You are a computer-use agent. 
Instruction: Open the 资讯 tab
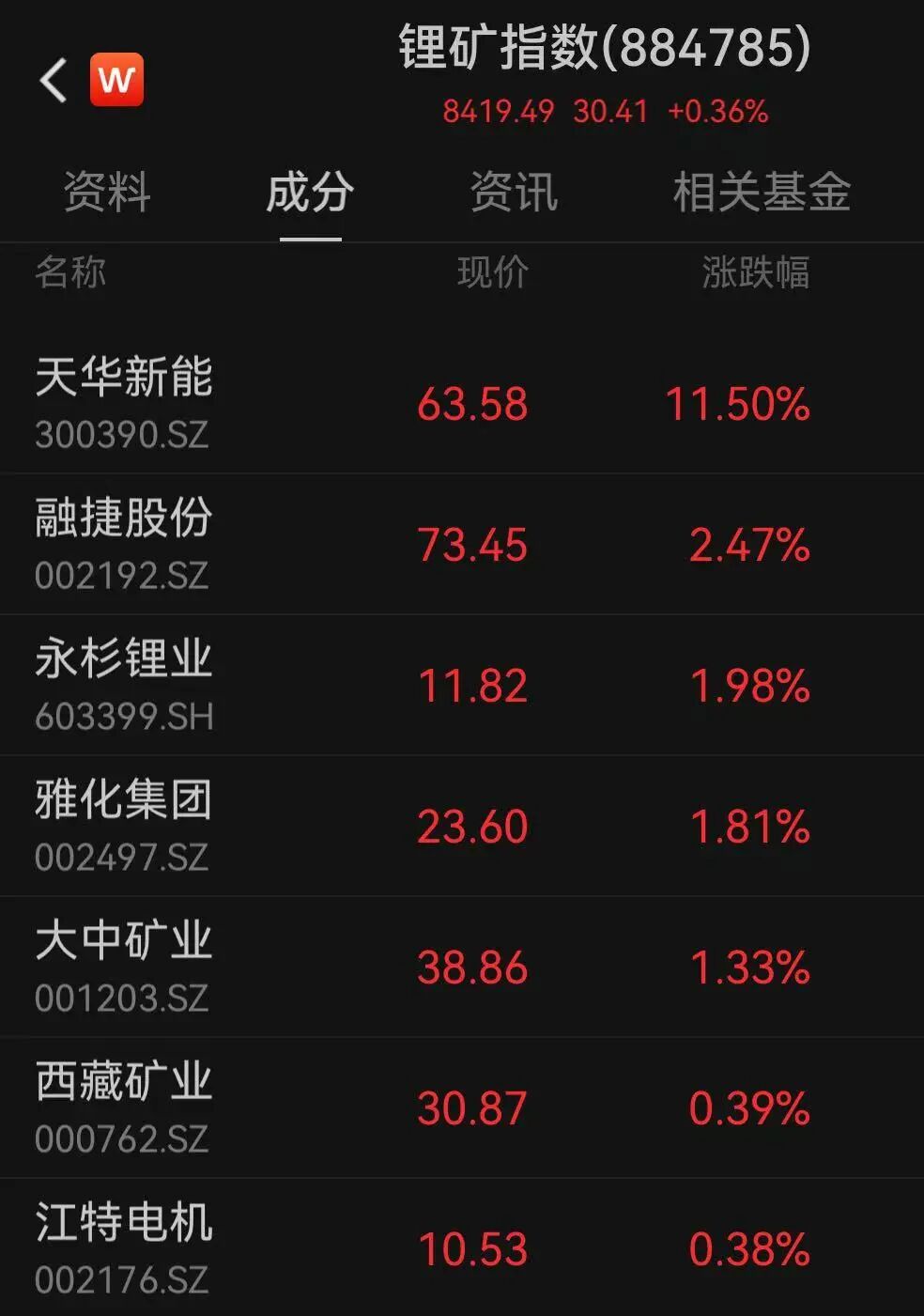click(x=514, y=193)
